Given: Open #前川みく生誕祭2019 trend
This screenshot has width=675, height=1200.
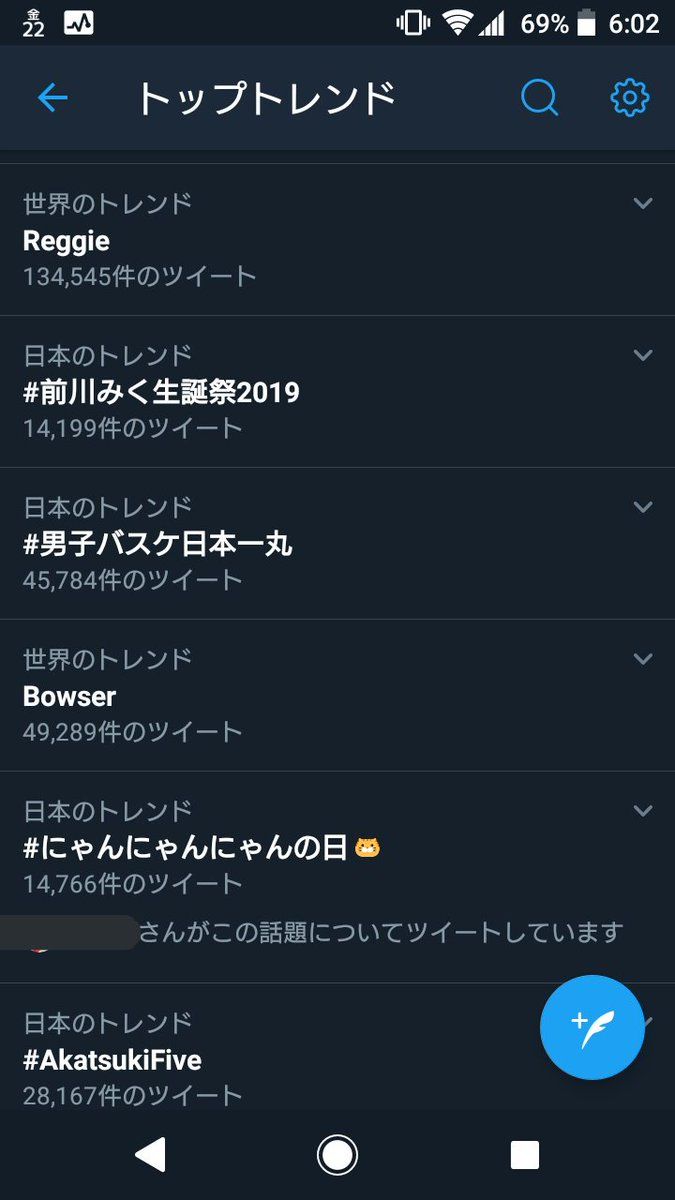Looking at the screenshot, I should [x=161, y=392].
